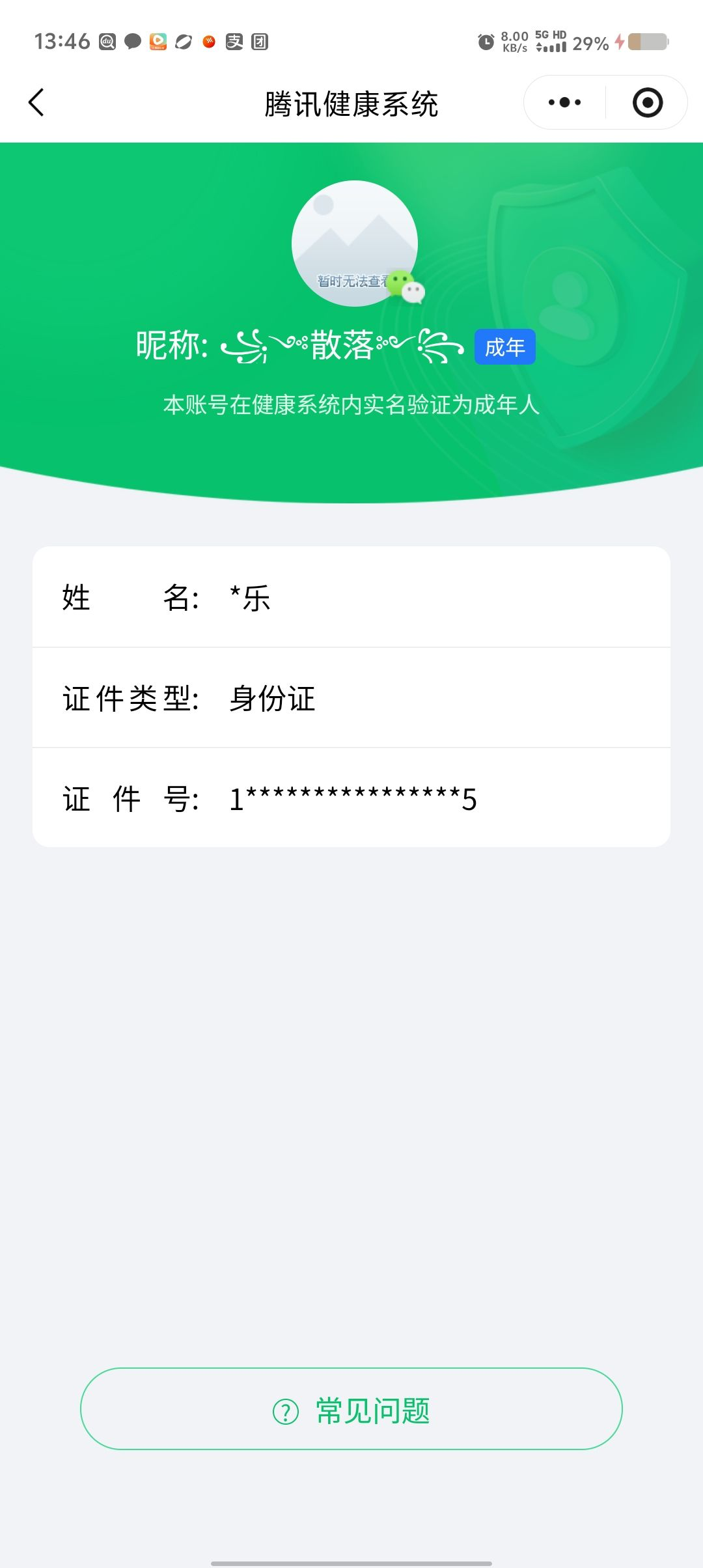This screenshot has height=1568, width=703.
Task: Tap the 腾讯健康系统 title bar text
Action: coord(351,102)
